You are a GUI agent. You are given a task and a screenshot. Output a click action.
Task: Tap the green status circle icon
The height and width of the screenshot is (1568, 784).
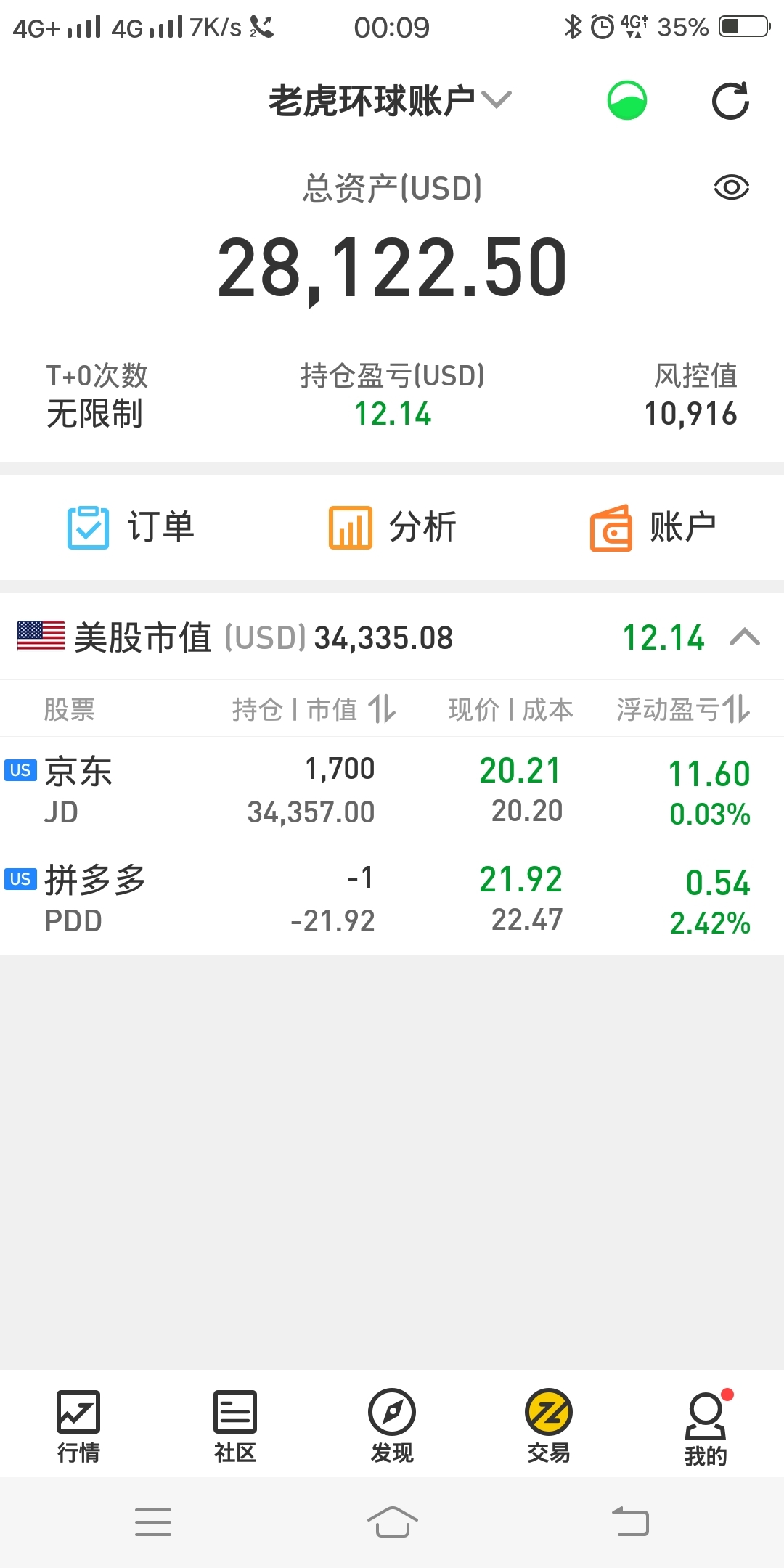(627, 100)
